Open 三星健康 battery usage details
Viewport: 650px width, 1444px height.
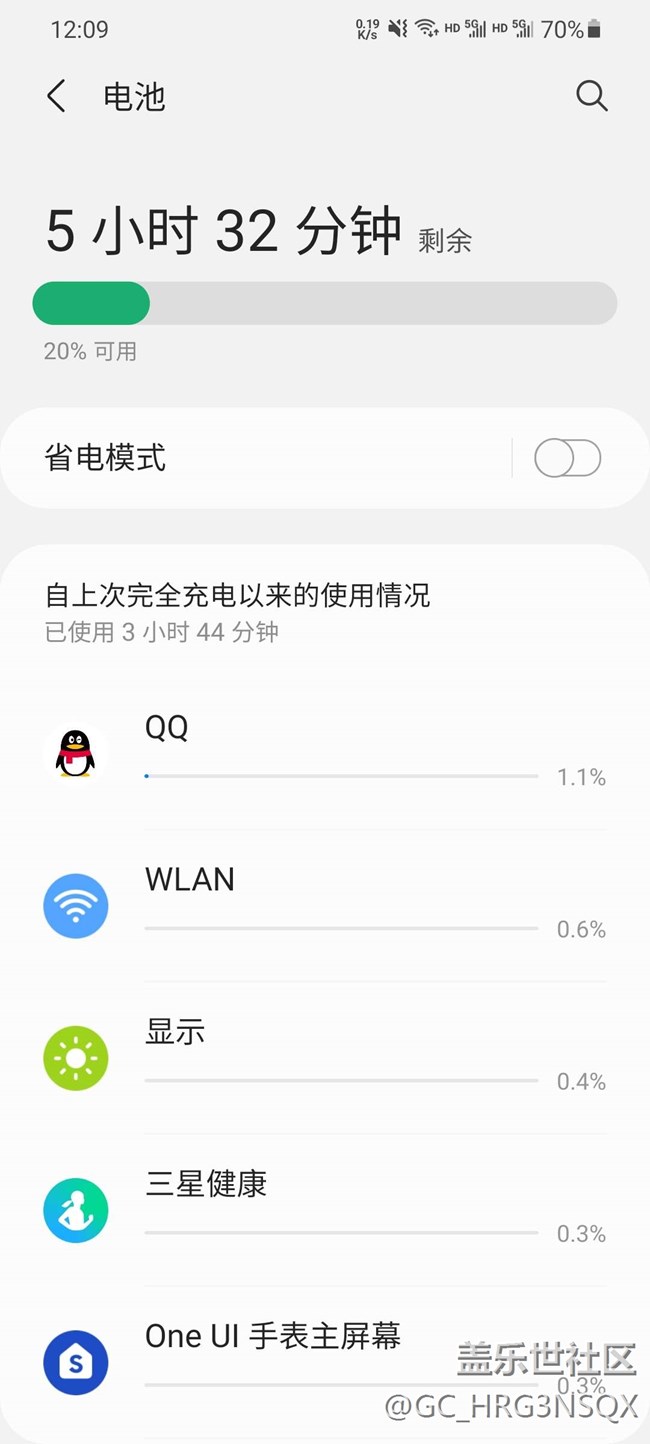pos(325,1209)
